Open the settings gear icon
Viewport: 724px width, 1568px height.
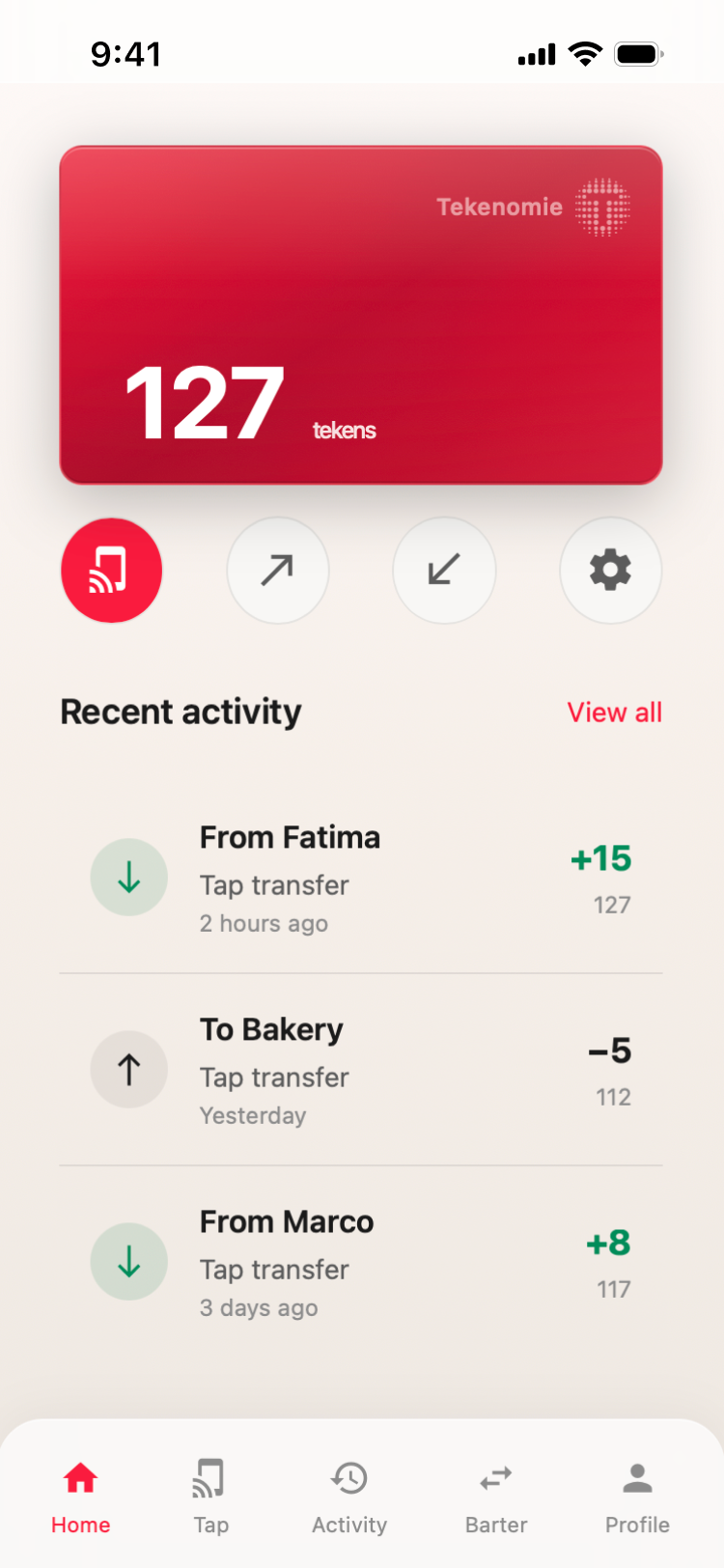tap(610, 570)
